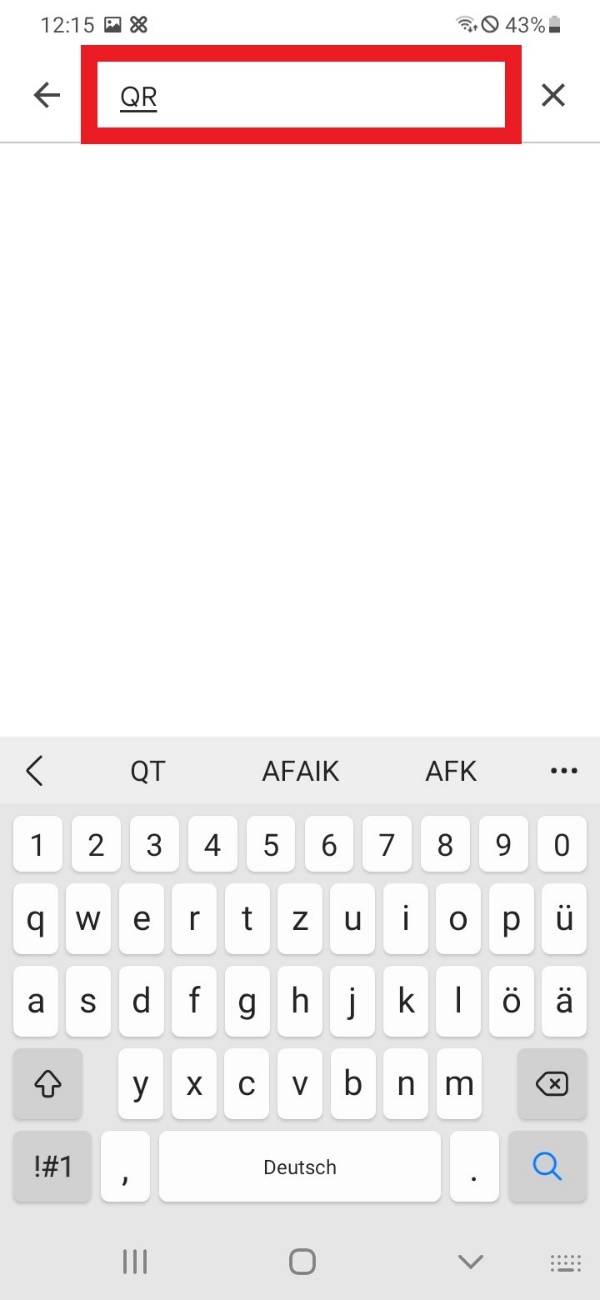This screenshot has height=1300, width=600.
Task: Switch to symbols with !#1 key
Action: (52, 1166)
